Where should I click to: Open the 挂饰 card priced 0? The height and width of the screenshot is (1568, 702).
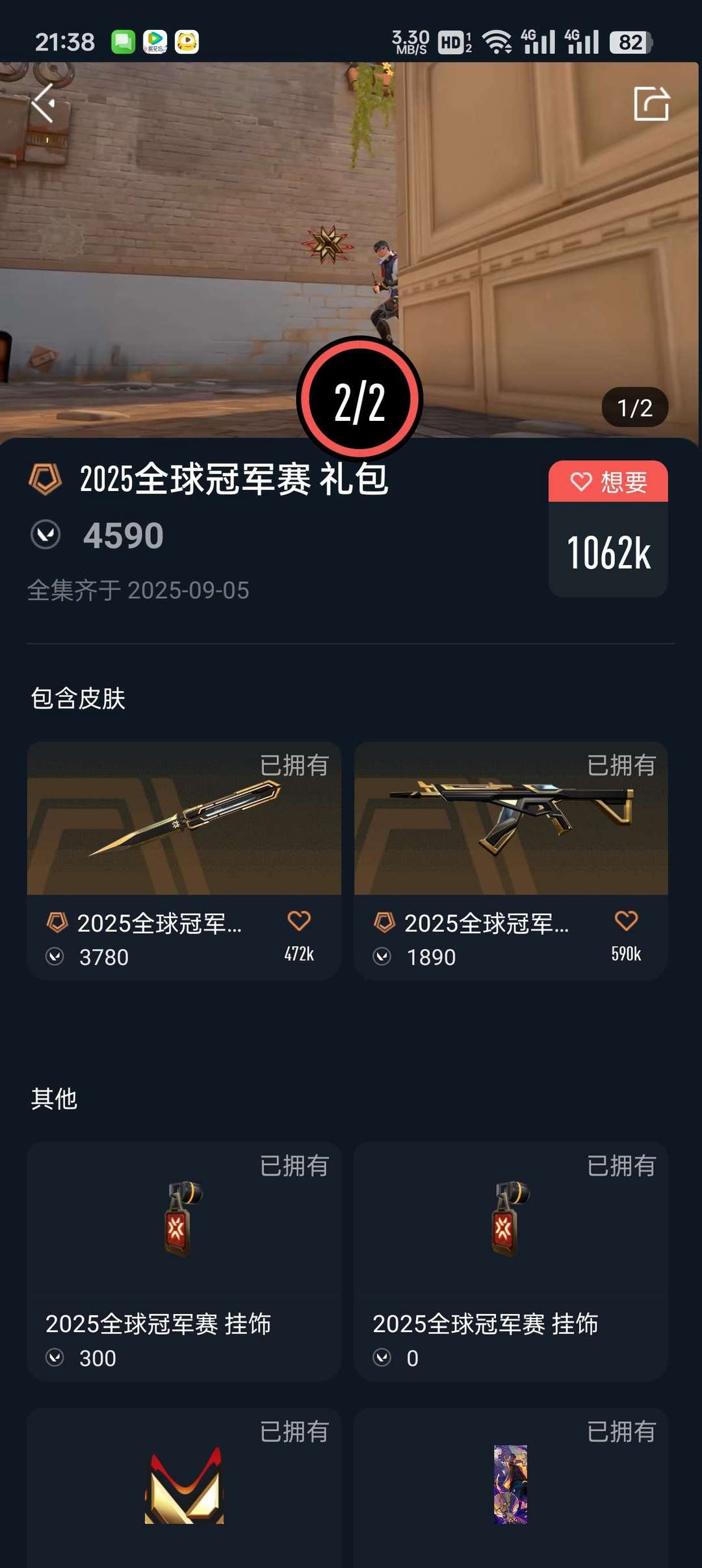(511, 1260)
